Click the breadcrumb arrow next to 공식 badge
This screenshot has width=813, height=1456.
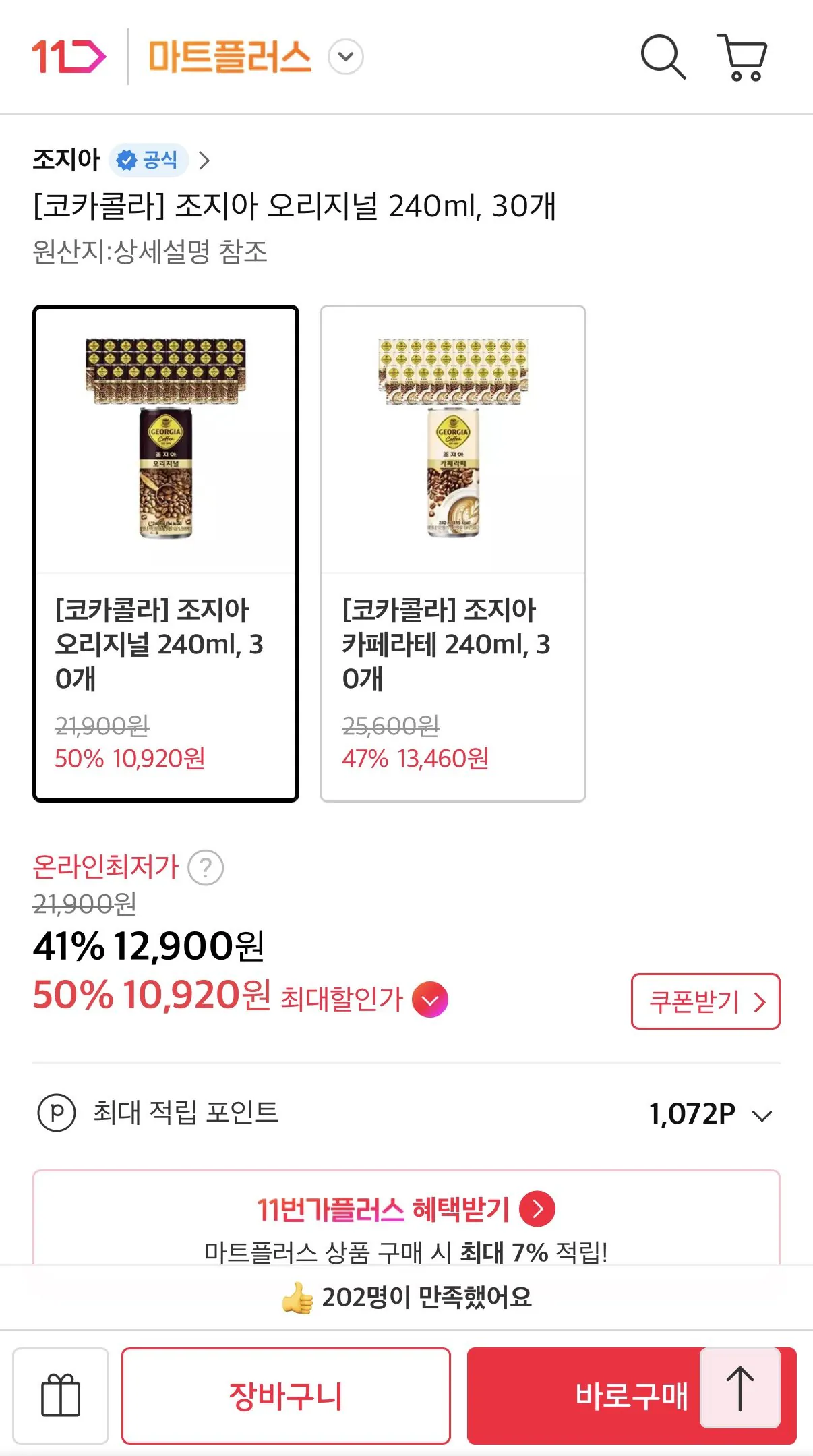click(204, 160)
